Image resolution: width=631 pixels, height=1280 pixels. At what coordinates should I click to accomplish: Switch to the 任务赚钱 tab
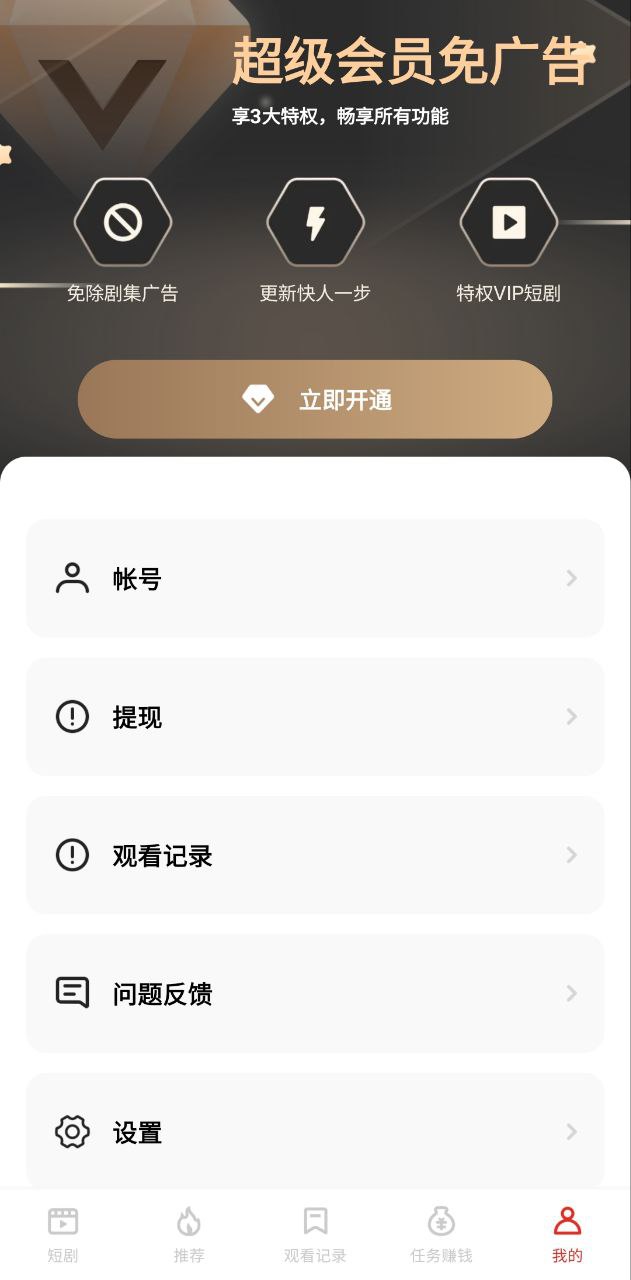click(441, 1234)
